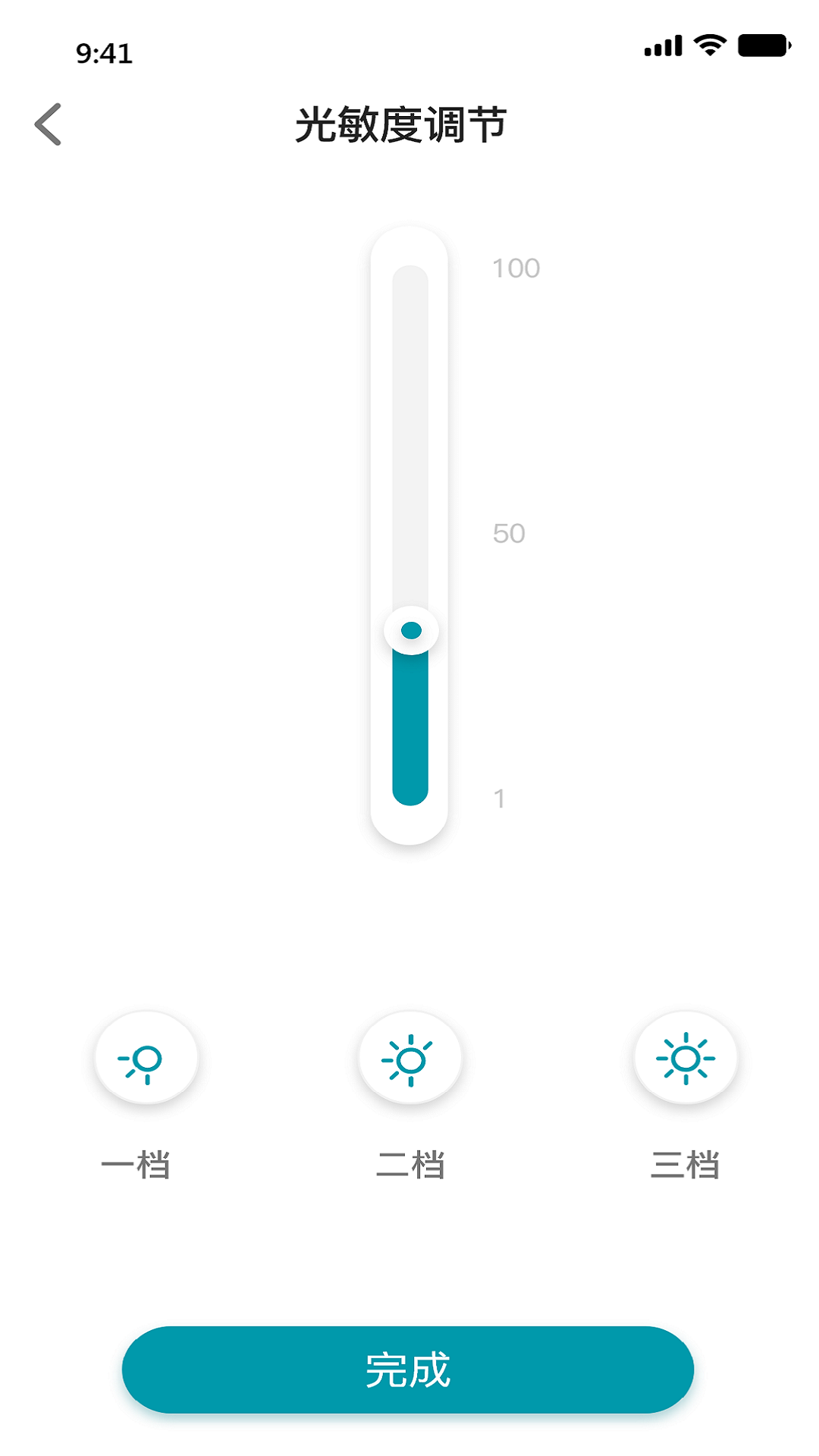The height and width of the screenshot is (1456, 819).
Task: Select the 一档 brightness level
Action: click(146, 1059)
